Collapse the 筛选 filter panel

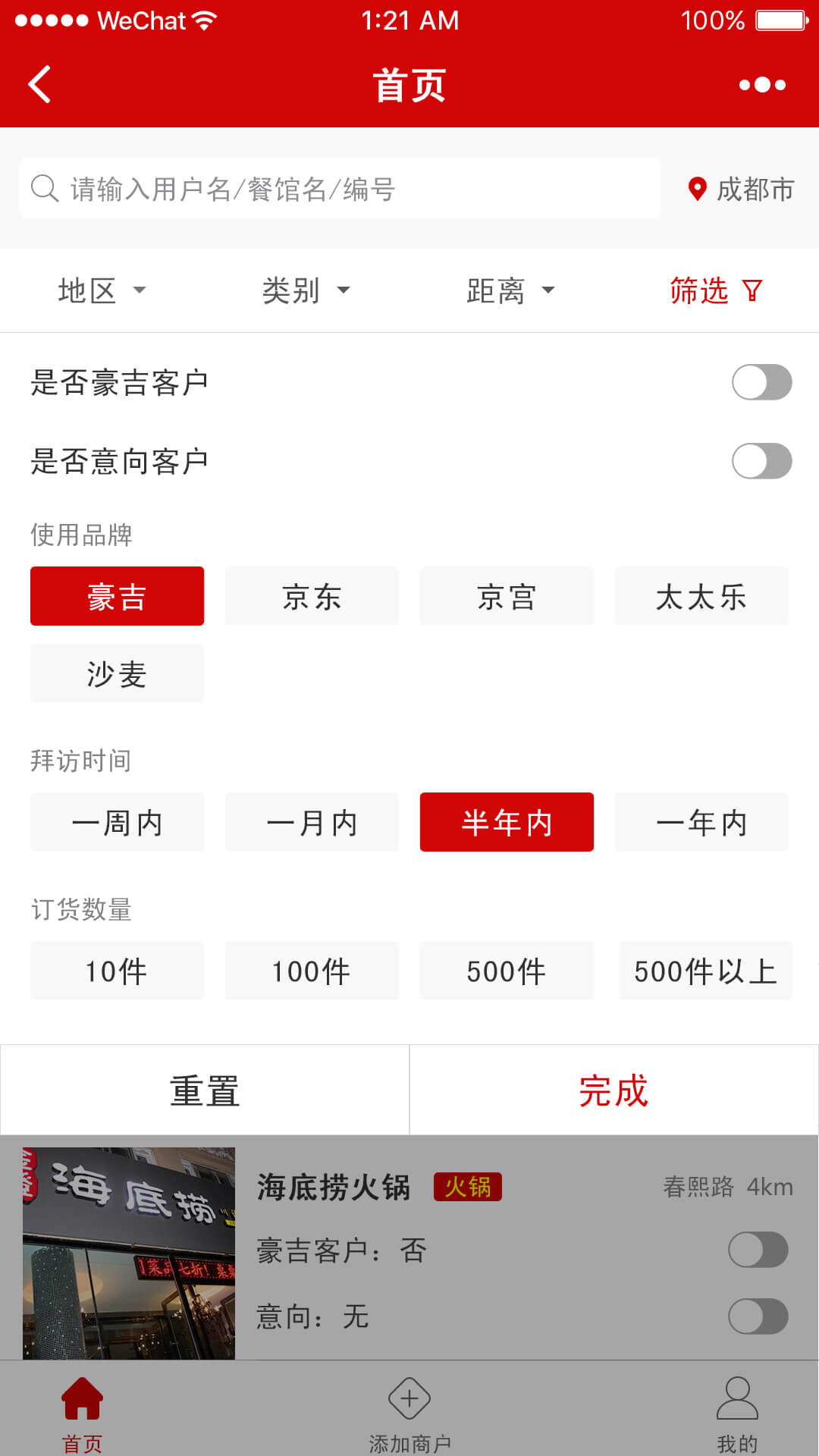pos(715,290)
